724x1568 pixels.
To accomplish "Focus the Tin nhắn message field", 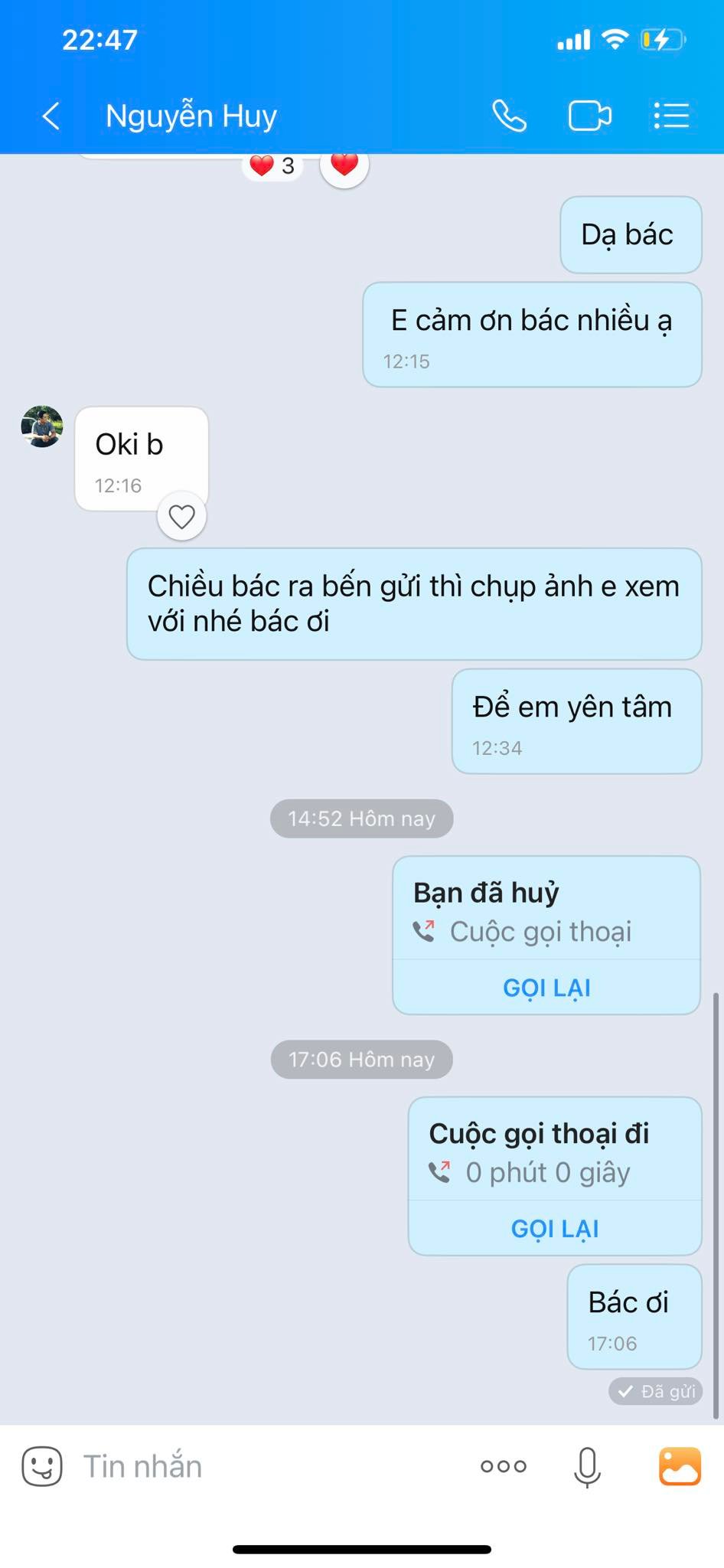I will click(x=268, y=1466).
